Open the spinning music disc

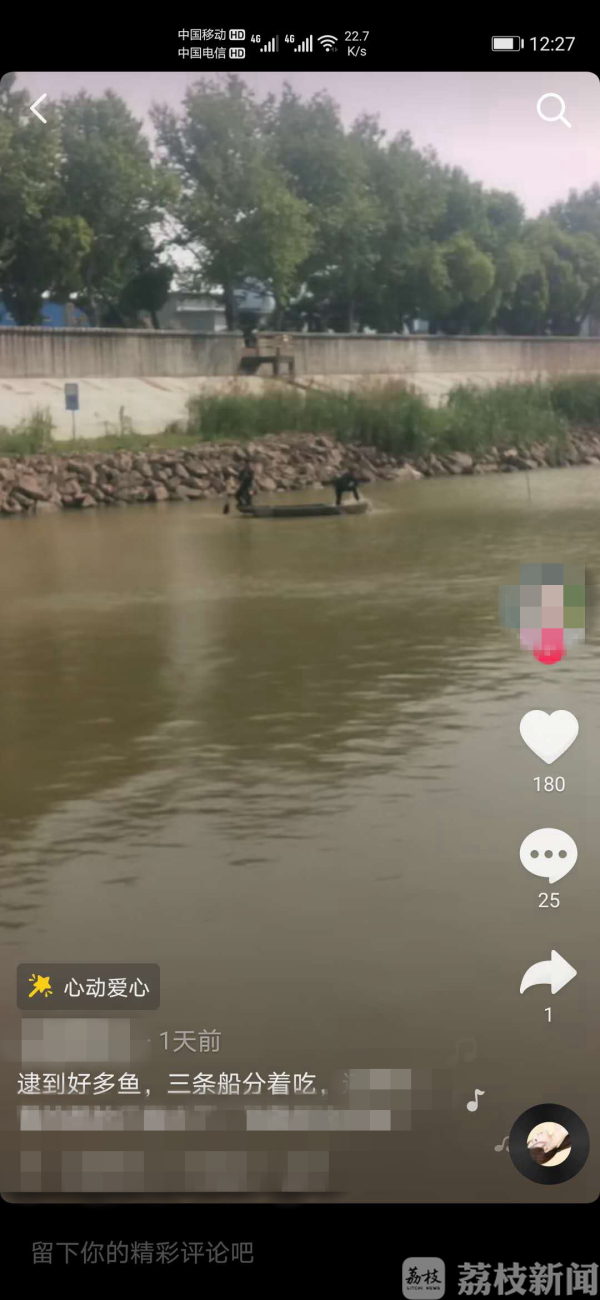[x=549, y=1144]
